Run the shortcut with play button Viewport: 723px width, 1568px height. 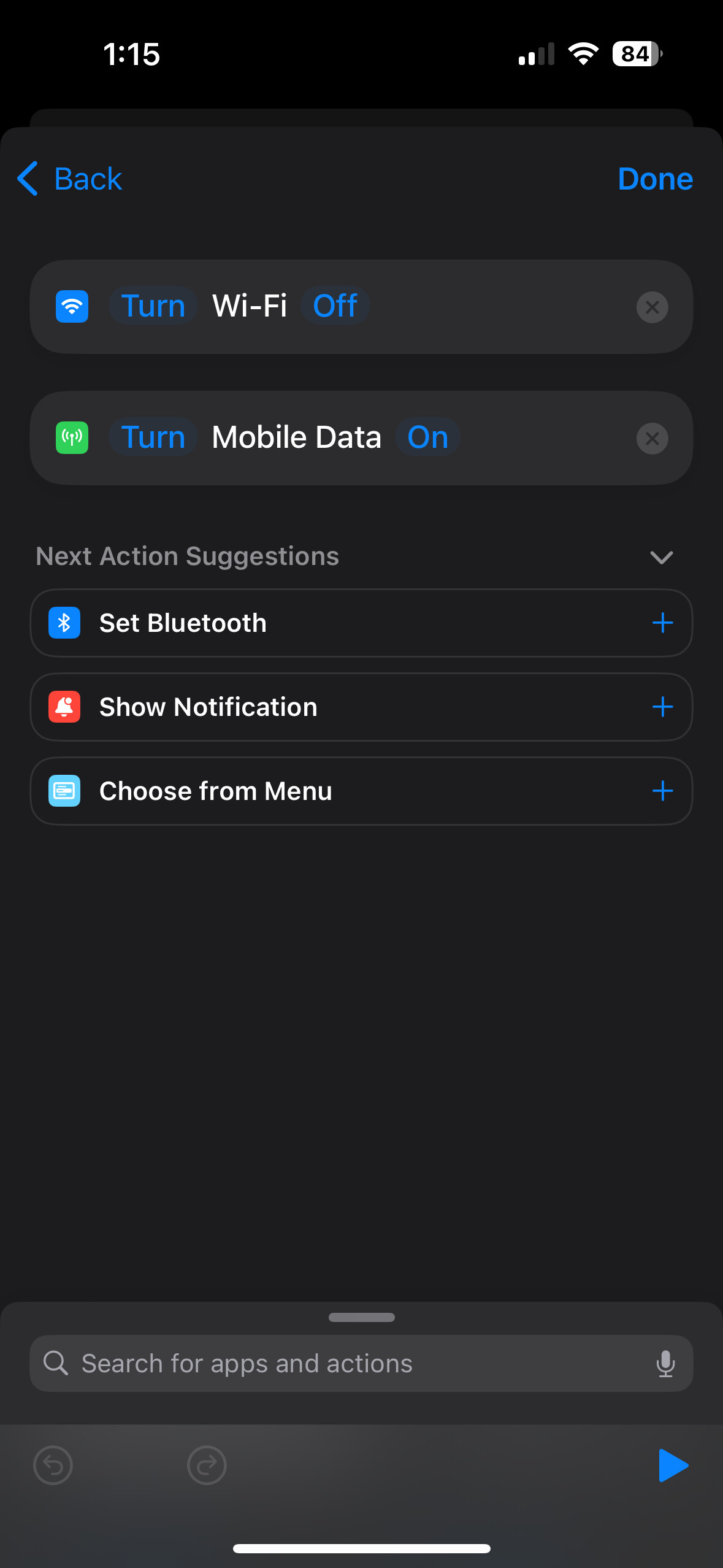(673, 1466)
